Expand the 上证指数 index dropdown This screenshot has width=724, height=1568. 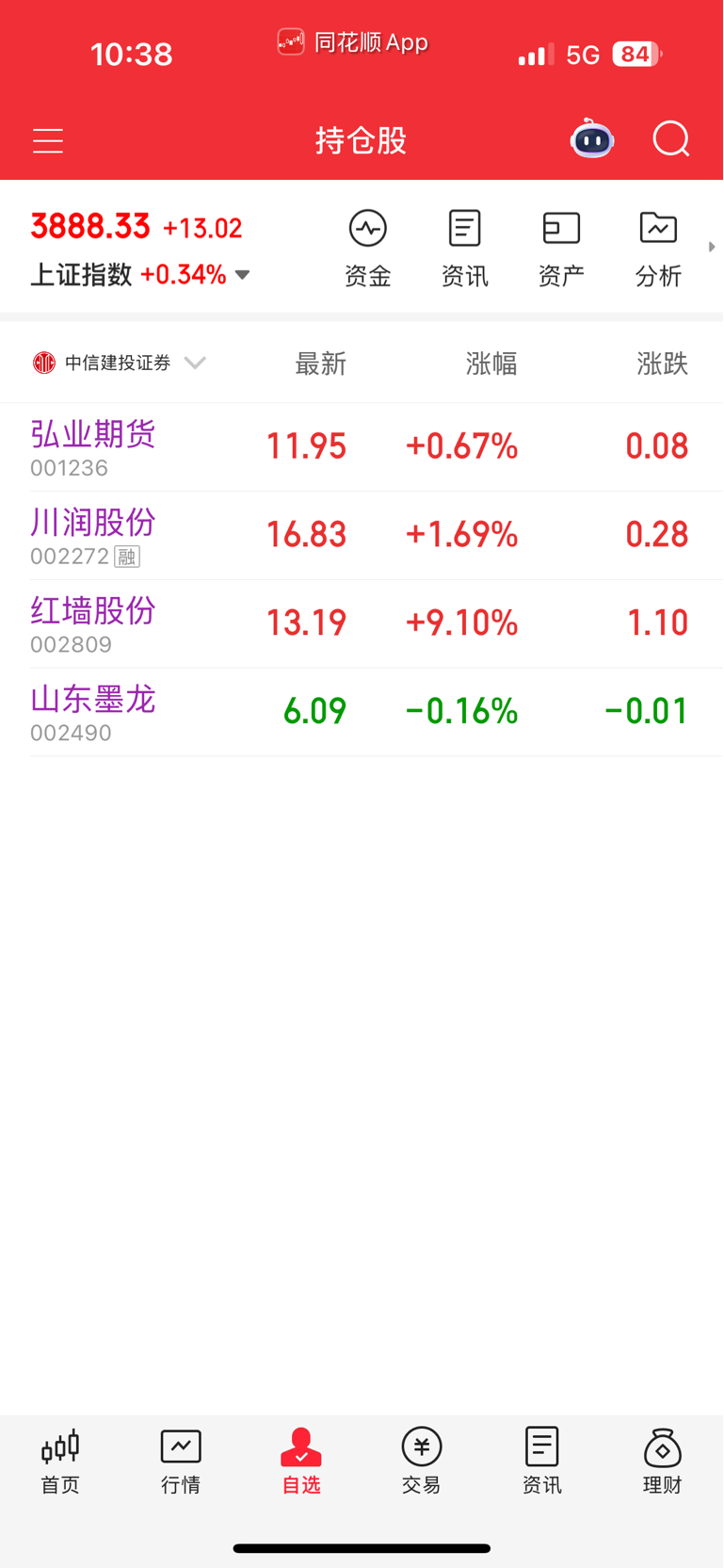click(x=242, y=275)
